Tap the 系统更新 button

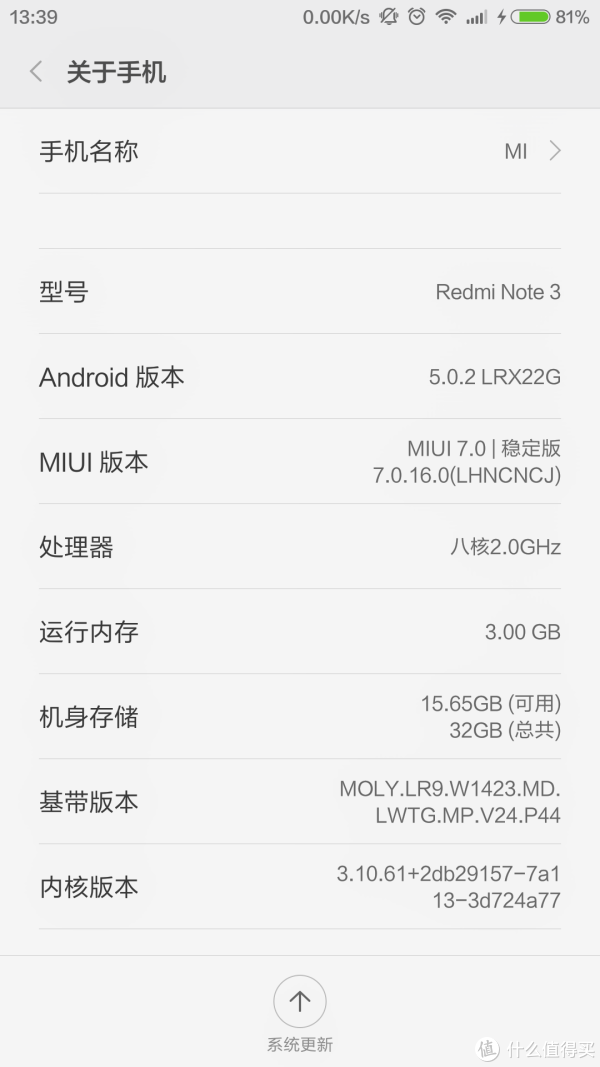(300, 1013)
